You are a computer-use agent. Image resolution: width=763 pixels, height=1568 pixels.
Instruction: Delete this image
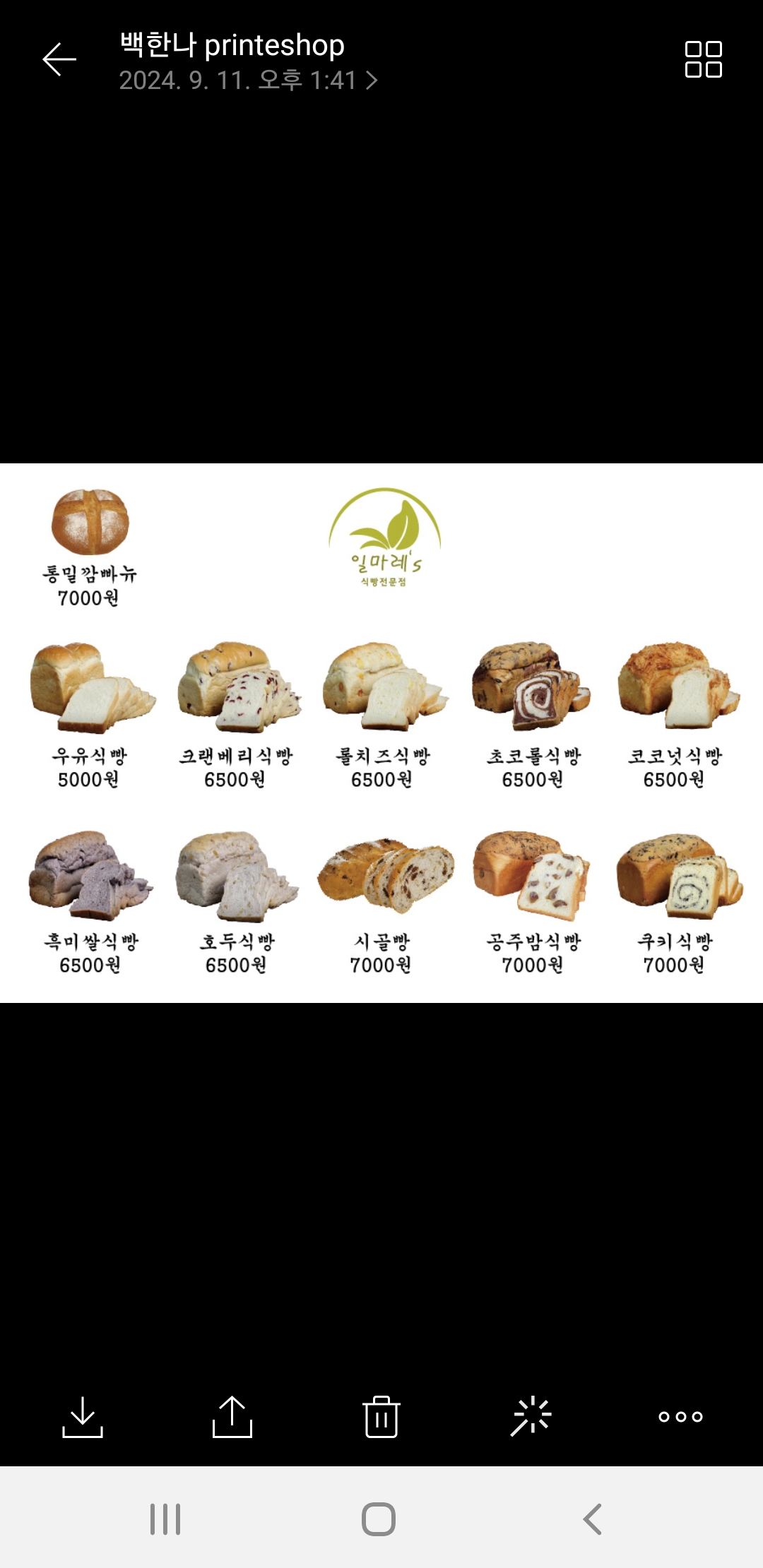click(381, 1416)
